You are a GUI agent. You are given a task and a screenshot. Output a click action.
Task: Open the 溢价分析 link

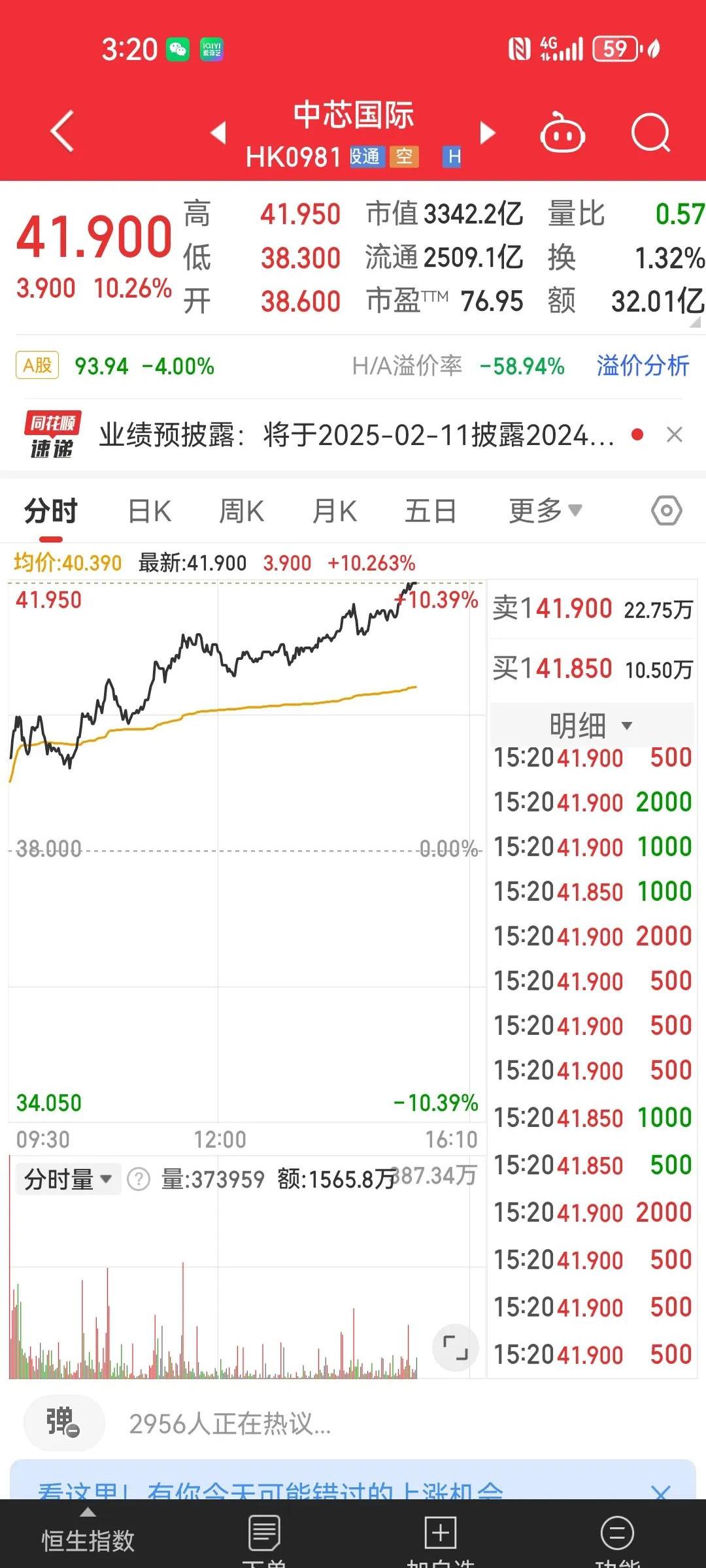[x=642, y=367]
